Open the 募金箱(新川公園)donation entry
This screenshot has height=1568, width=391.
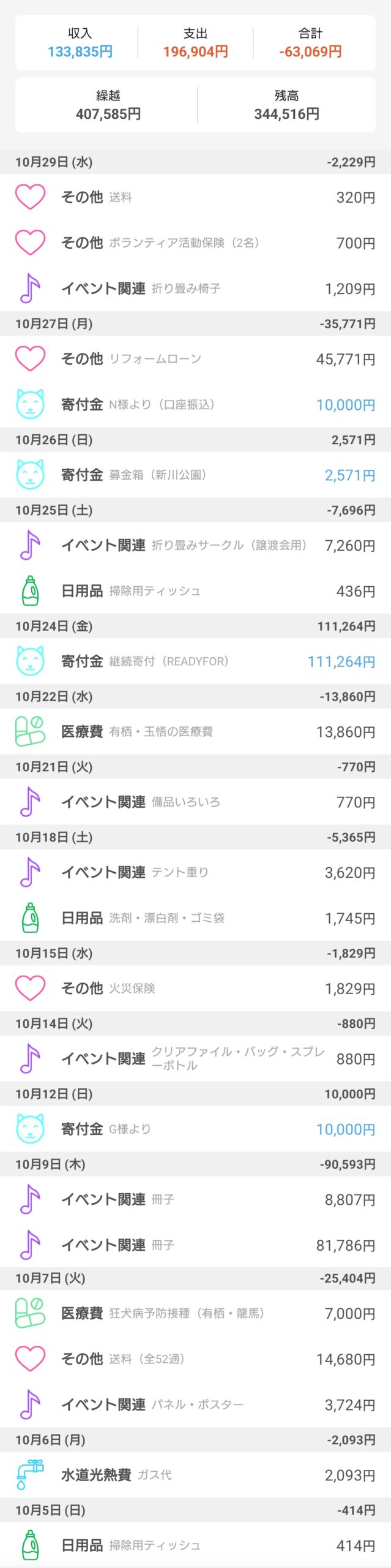pos(195,475)
